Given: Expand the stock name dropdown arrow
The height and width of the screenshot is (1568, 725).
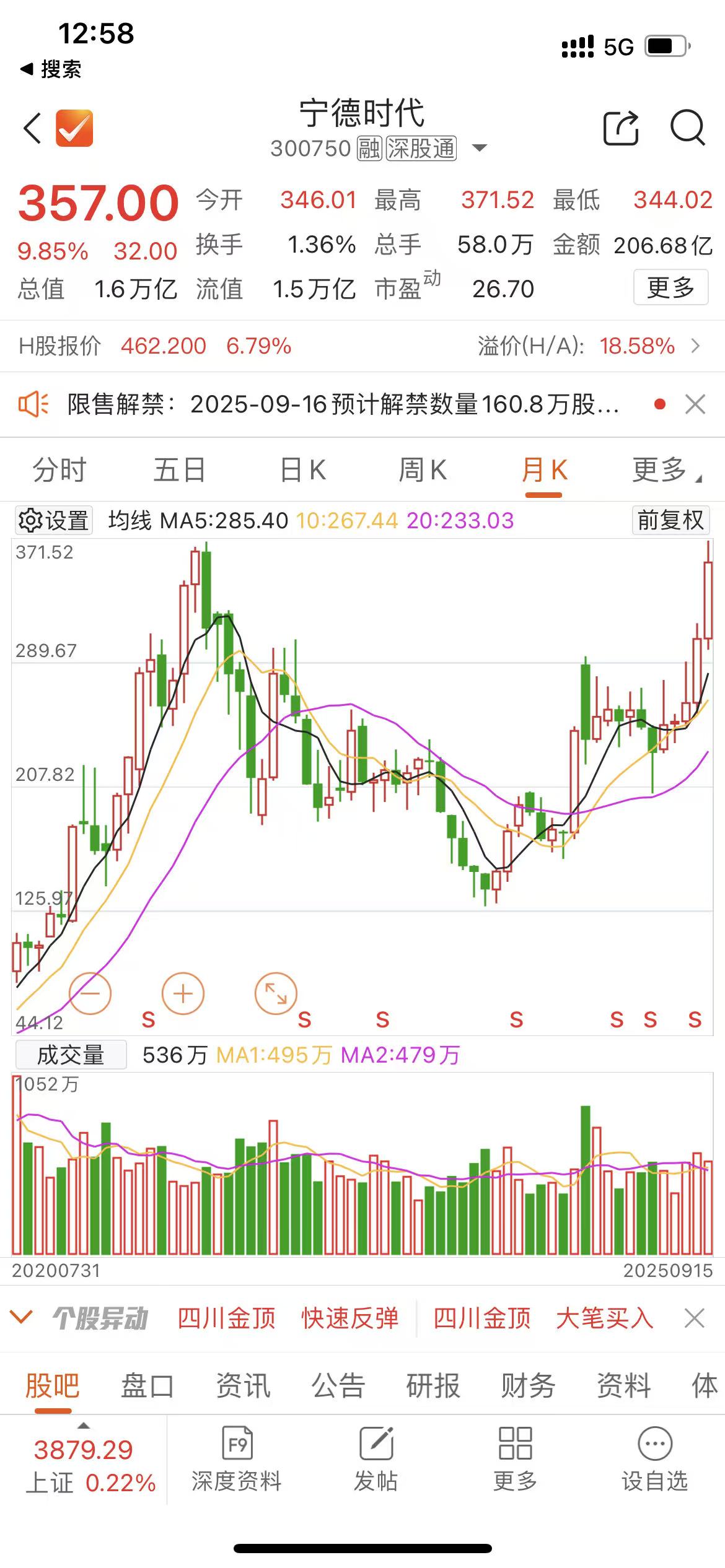Looking at the screenshot, I should (x=479, y=148).
